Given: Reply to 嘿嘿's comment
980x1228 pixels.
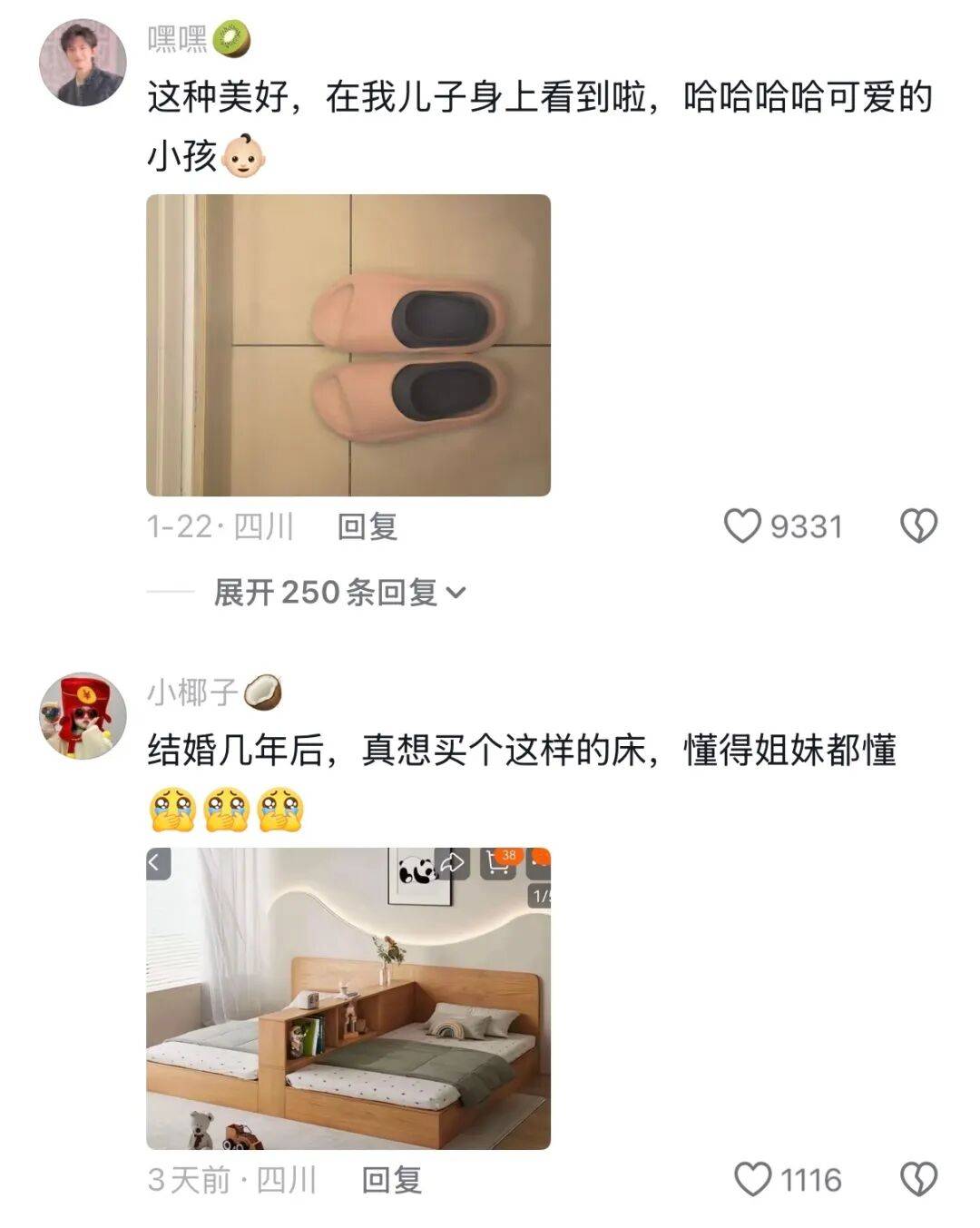Looking at the screenshot, I should click(367, 526).
